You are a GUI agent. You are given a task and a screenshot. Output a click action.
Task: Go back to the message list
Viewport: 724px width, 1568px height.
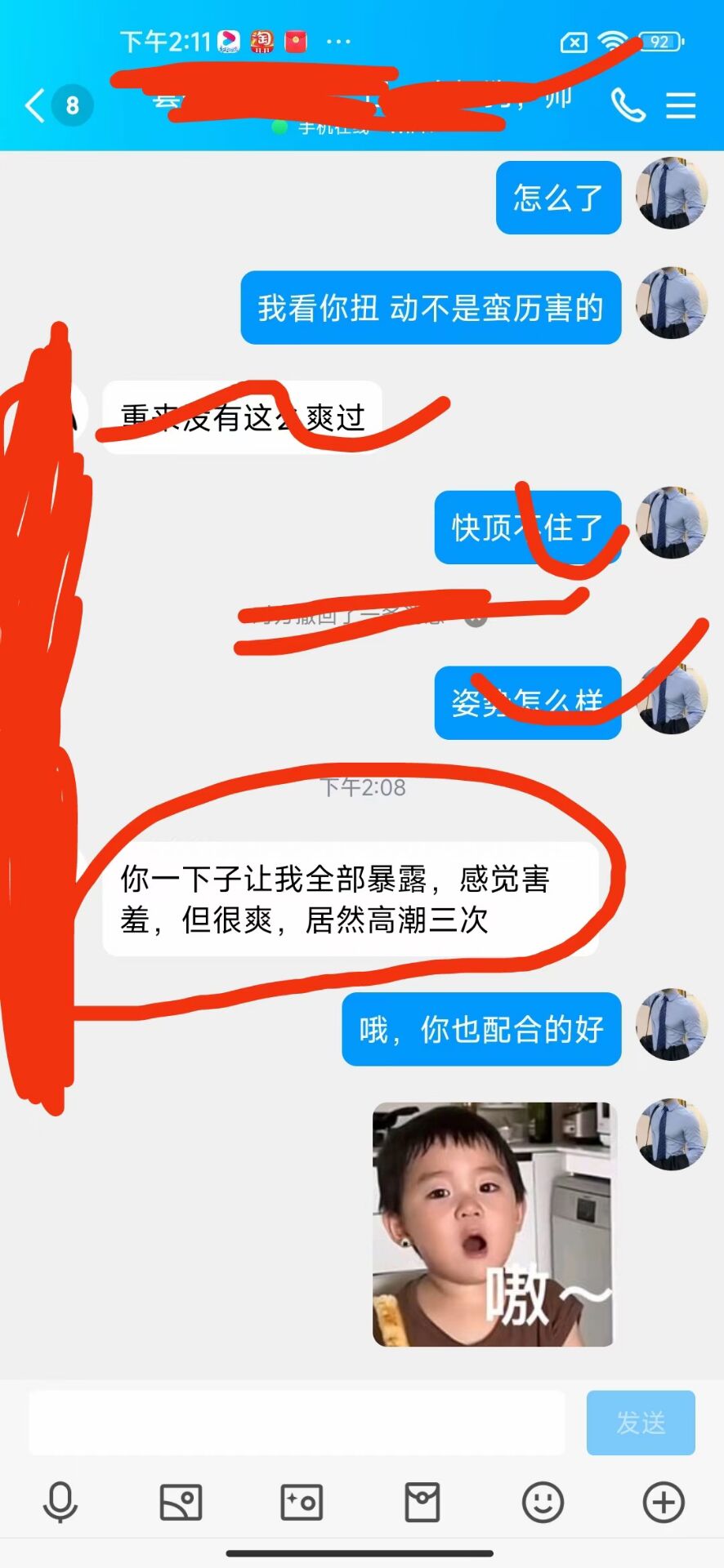point(35,105)
